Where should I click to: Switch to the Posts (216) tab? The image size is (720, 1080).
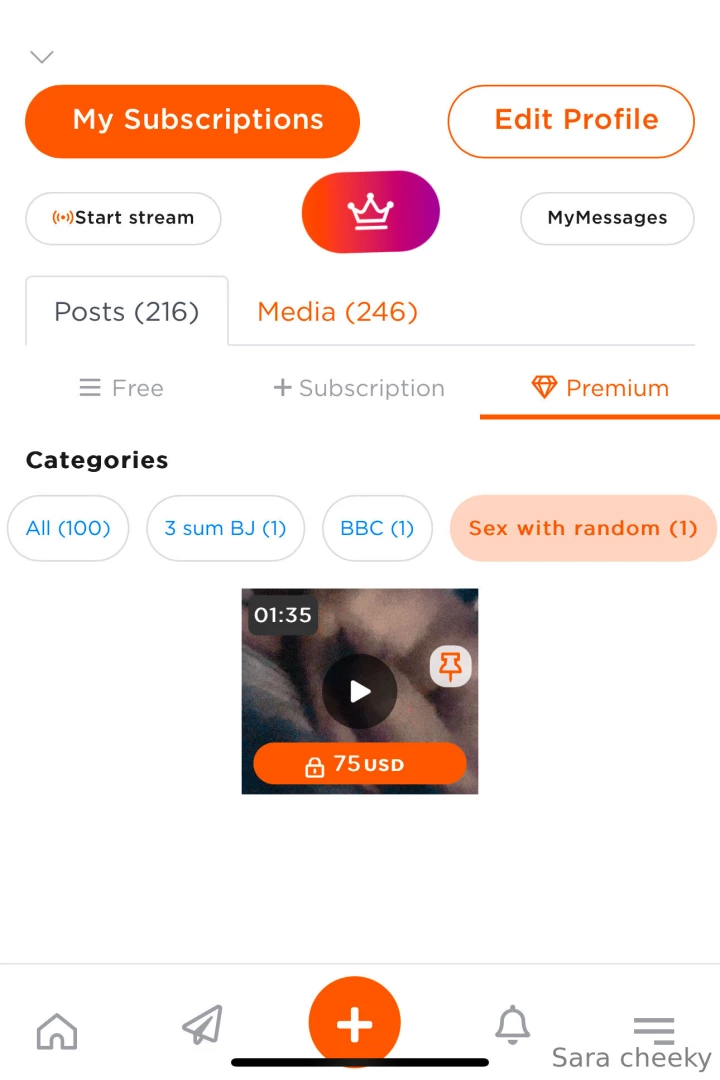click(127, 312)
